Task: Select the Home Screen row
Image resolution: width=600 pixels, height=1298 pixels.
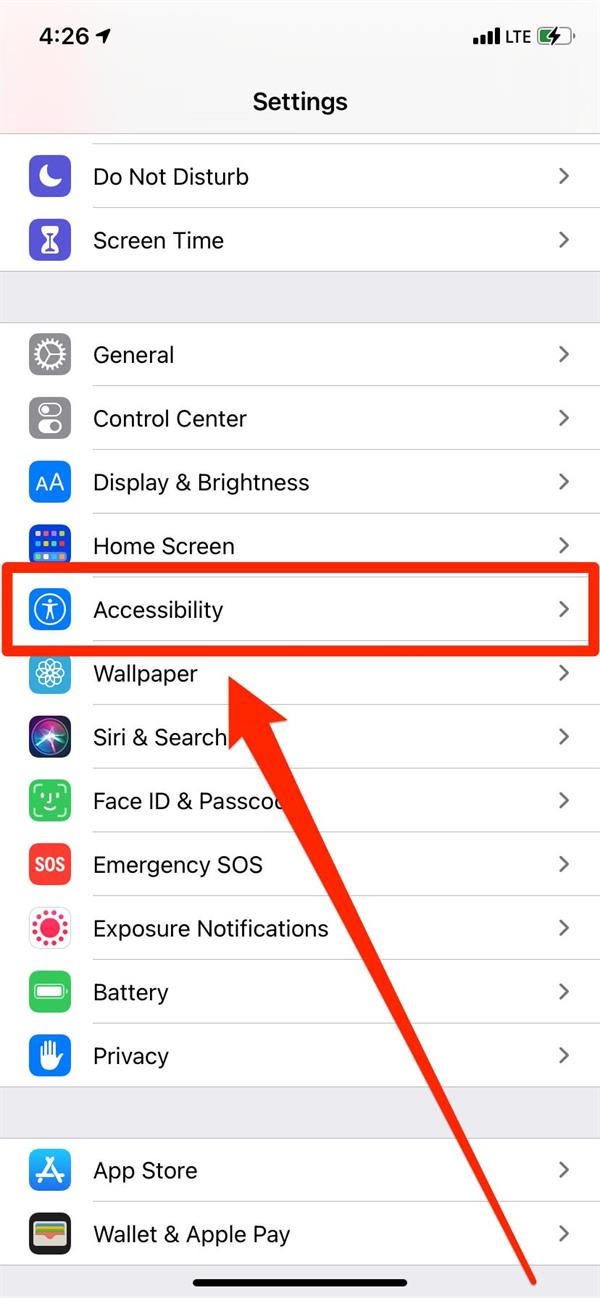Action: 300,546
